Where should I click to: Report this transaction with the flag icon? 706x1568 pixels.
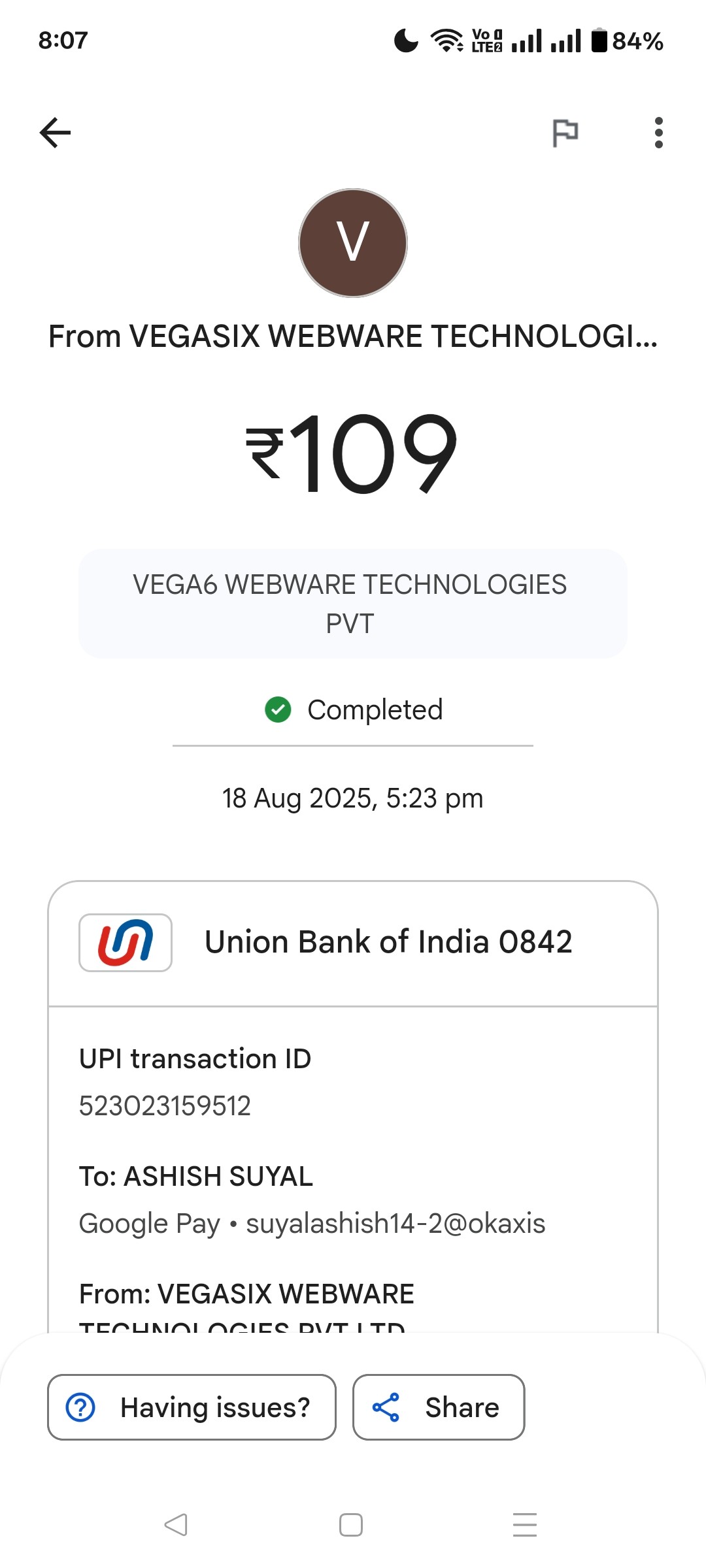pos(565,133)
